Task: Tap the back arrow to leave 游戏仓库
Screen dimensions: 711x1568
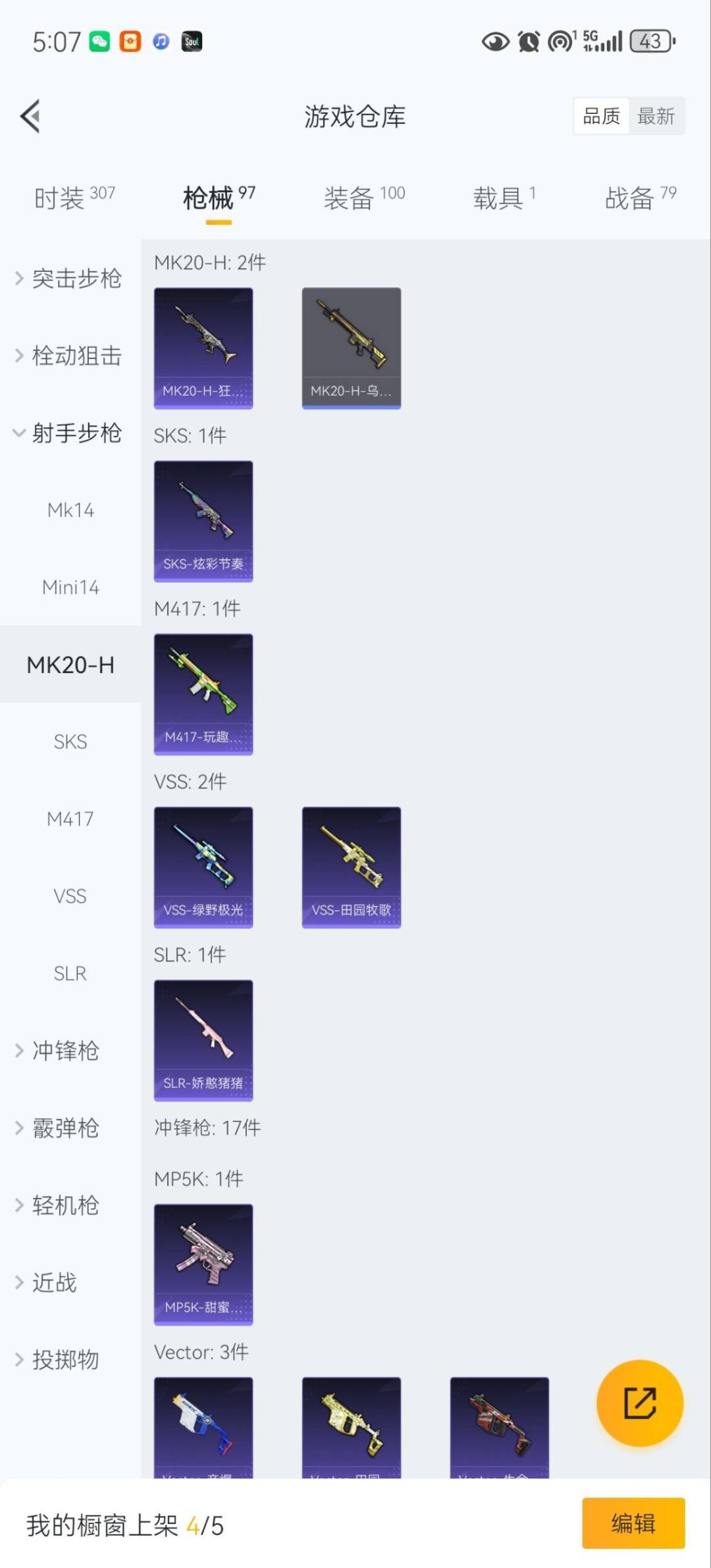Action: pyautogui.click(x=30, y=116)
